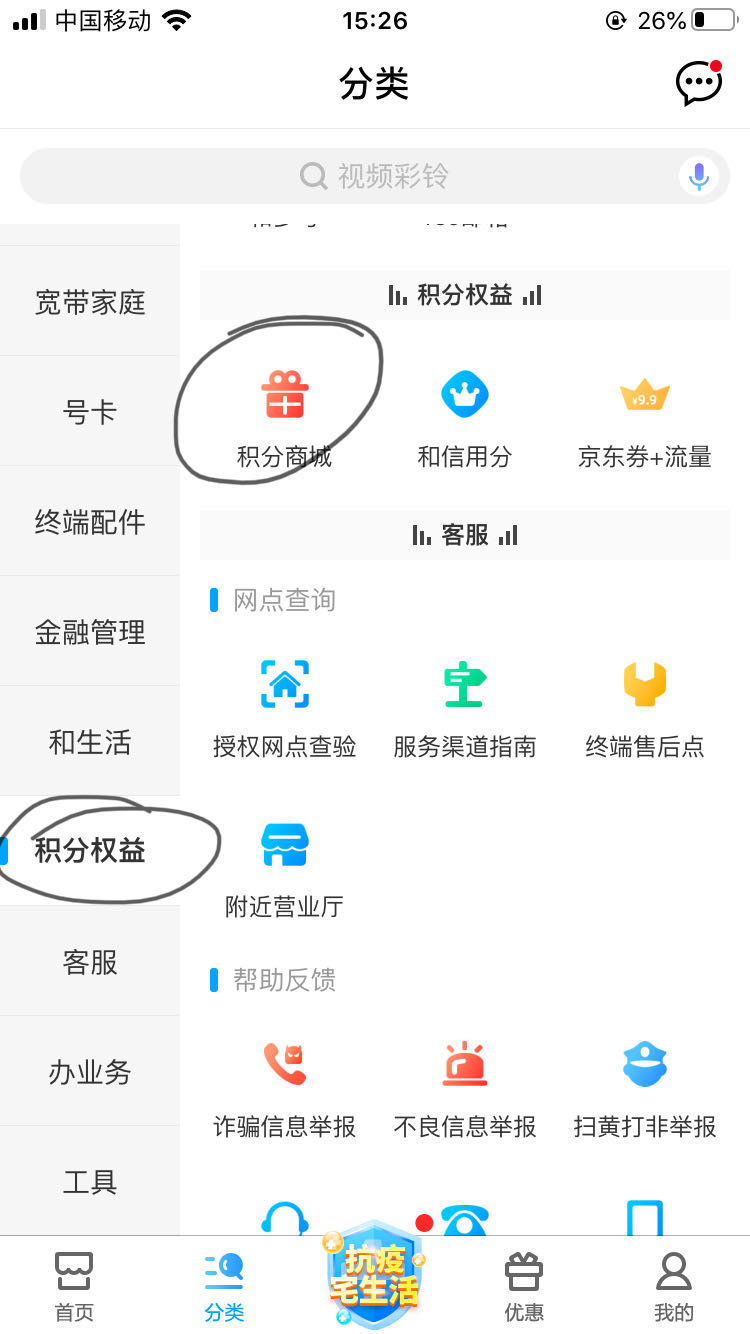Go to the 我的 tab
Screen dimensions: 750x1334
(x=673, y=1286)
